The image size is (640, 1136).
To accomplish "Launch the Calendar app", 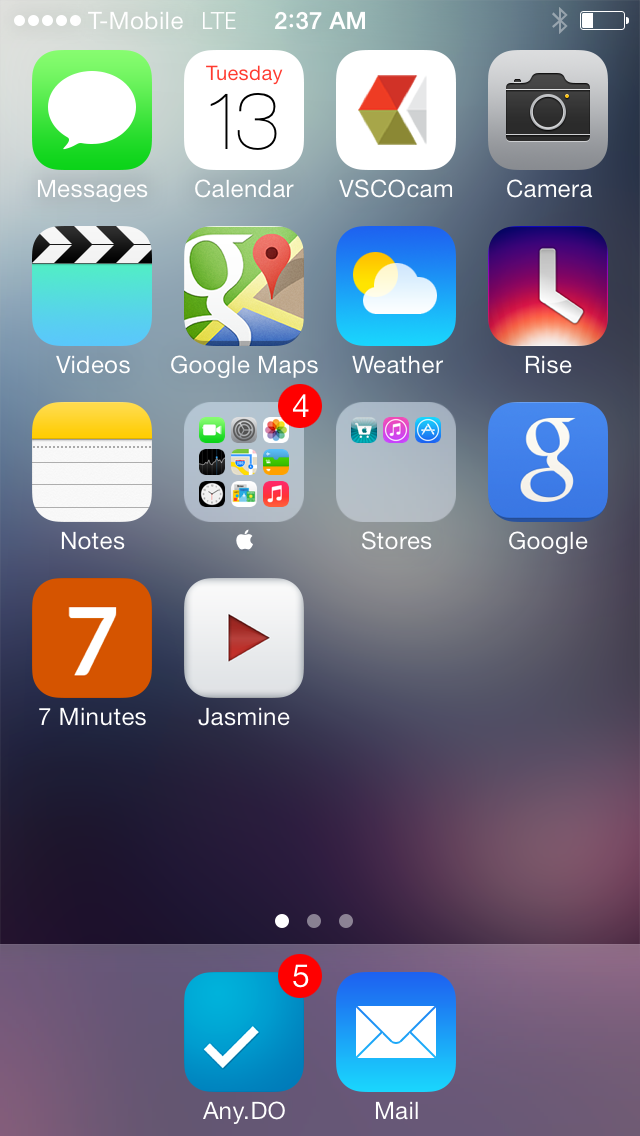I will point(244,110).
